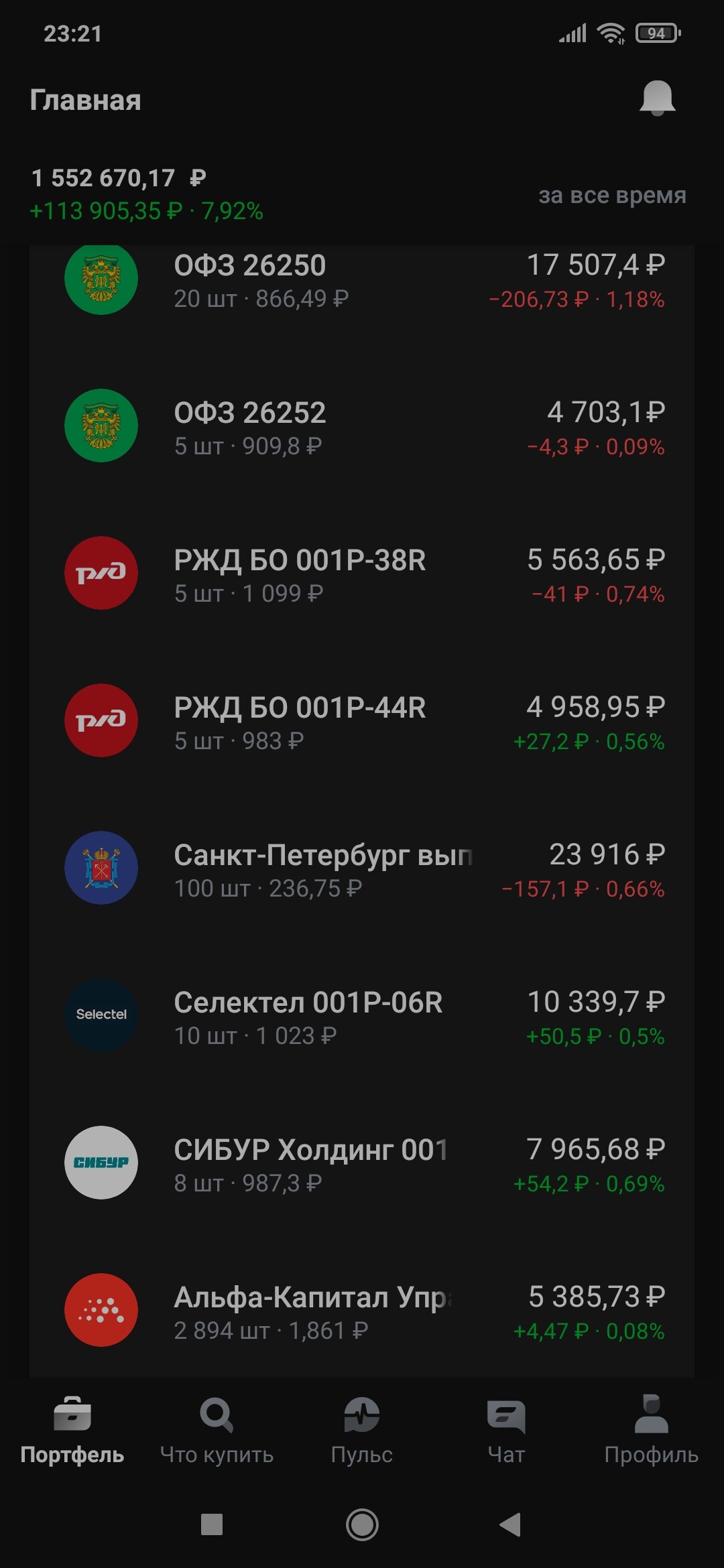The width and height of the screenshot is (724, 1568).
Task: Change the 'за все время' period selector
Action: point(612,195)
